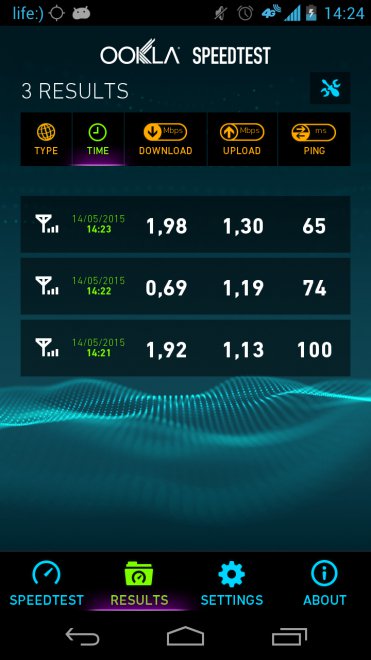Open the About tab
Screen dimensions: 371x660
pyautogui.click(x=325, y=583)
